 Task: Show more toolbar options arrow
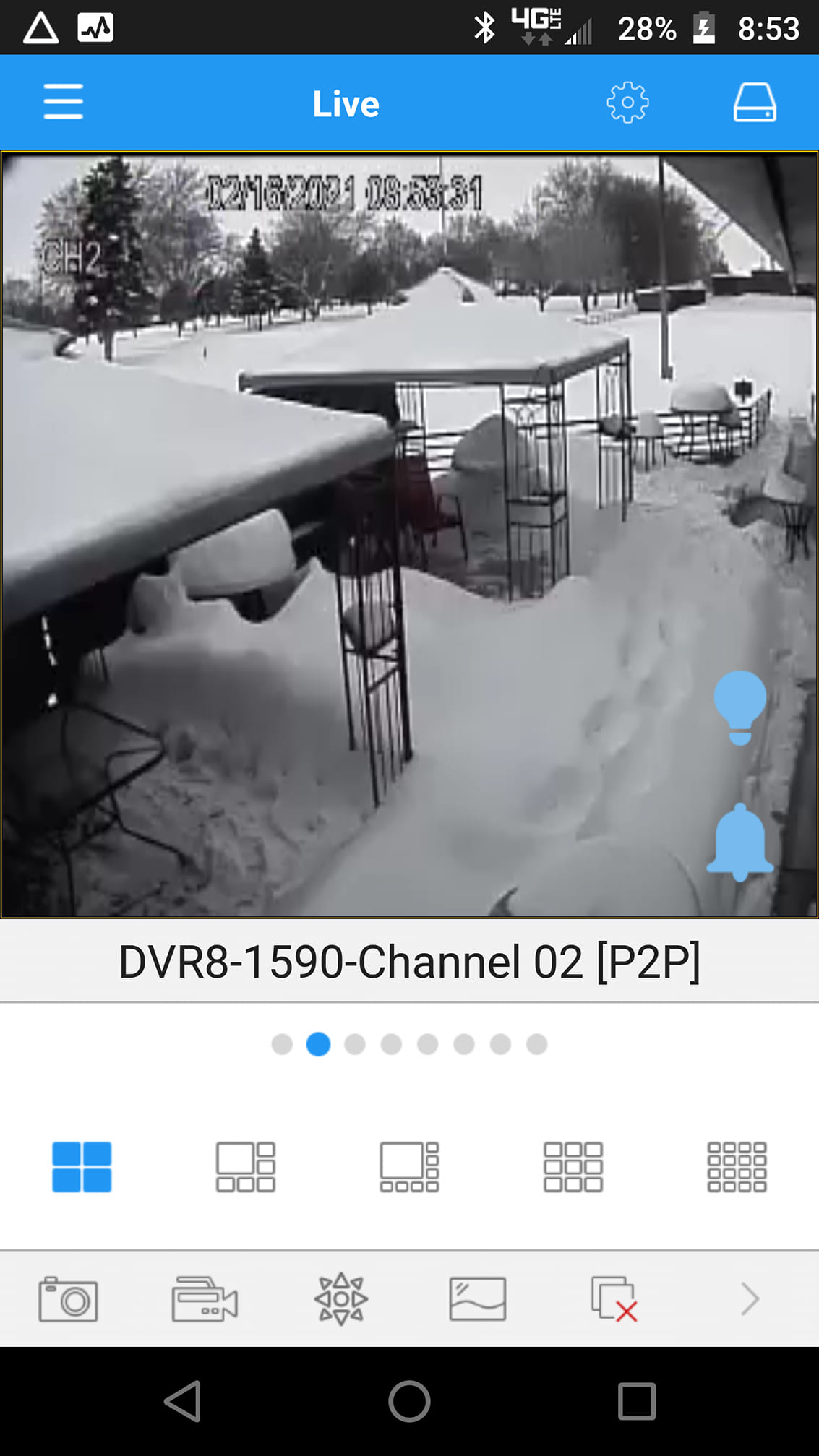pyautogui.click(x=750, y=1299)
